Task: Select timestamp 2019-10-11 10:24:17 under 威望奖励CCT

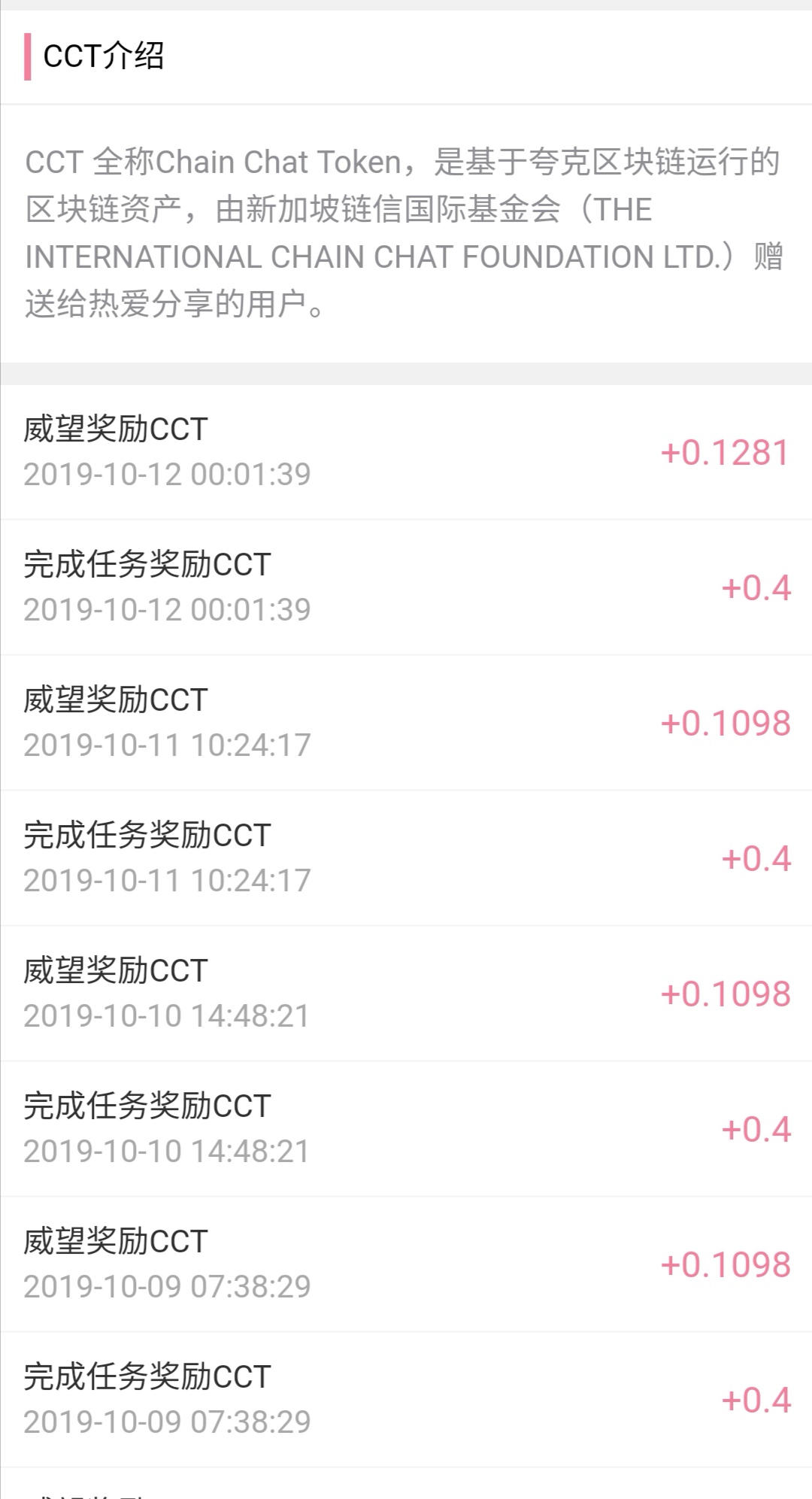Action: tap(165, 745)
